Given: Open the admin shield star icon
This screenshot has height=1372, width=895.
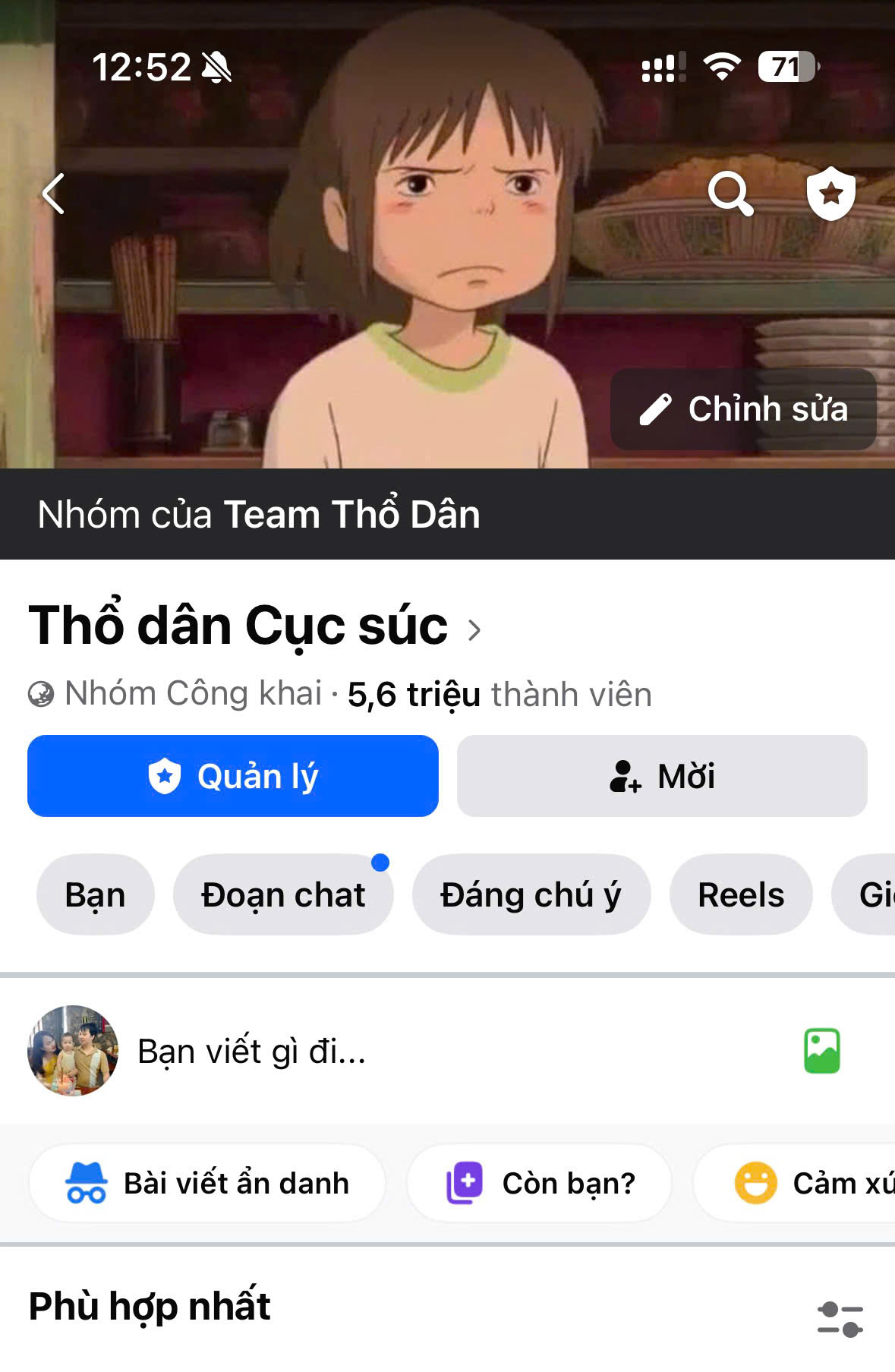Looking at the screenshot, I should (x=830, y=194).
